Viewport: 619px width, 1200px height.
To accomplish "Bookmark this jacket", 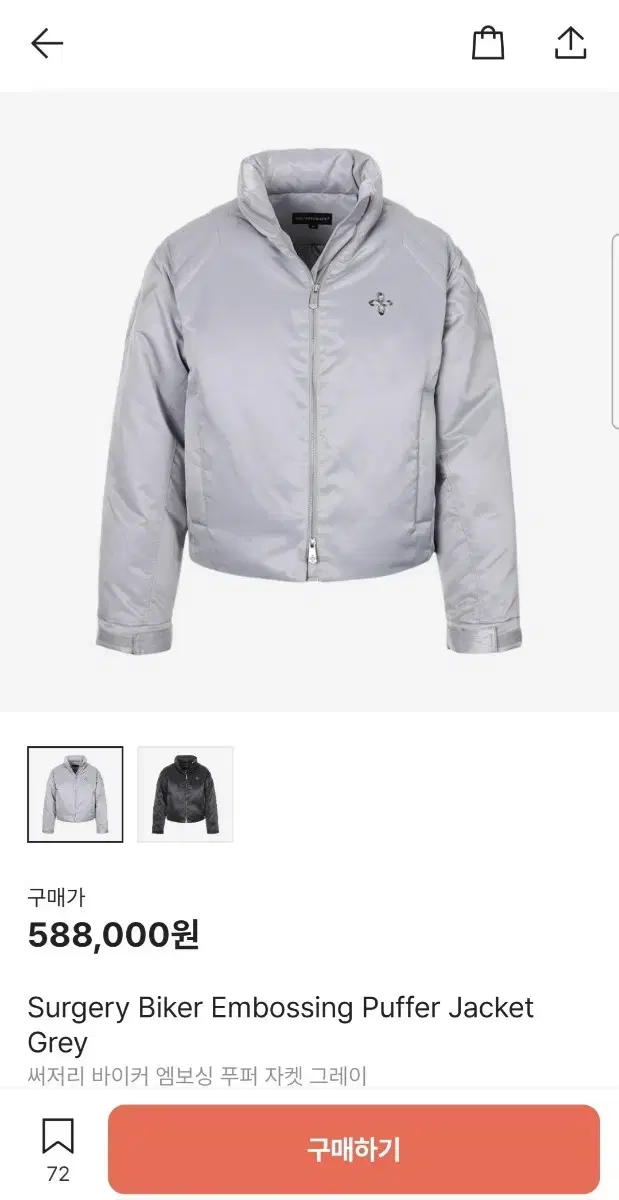I will (58, 1137).
